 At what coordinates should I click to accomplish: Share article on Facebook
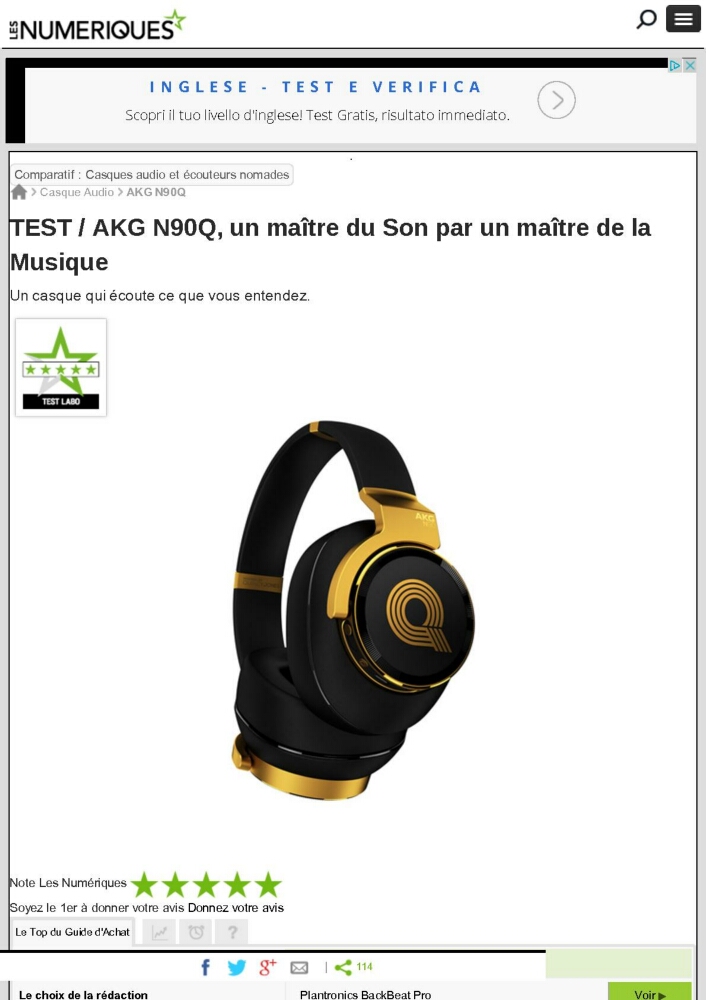click(x=206, y=967)
